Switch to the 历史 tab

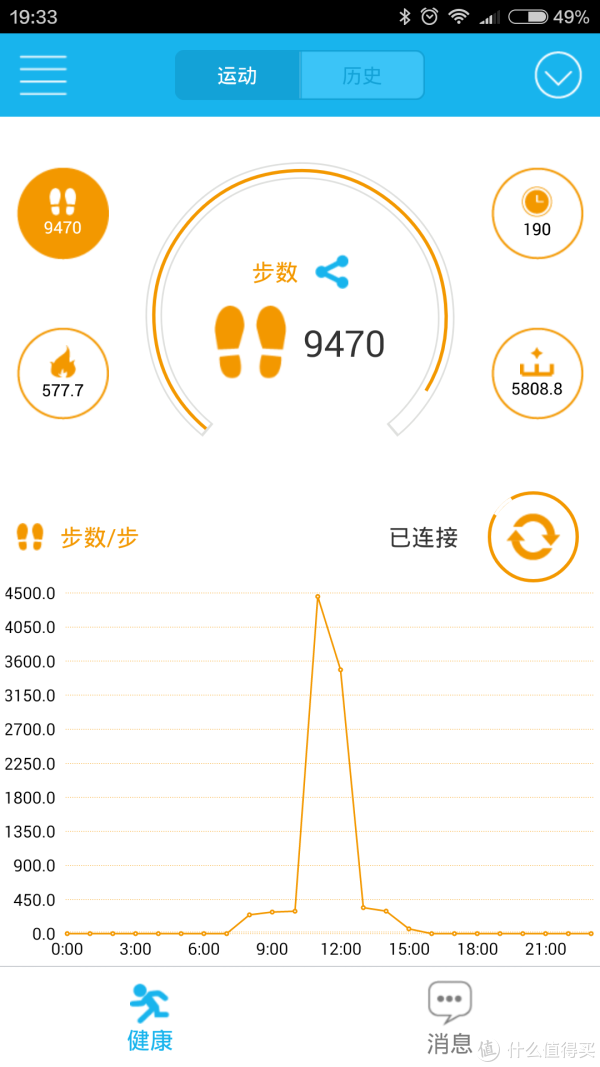(362, 76)
